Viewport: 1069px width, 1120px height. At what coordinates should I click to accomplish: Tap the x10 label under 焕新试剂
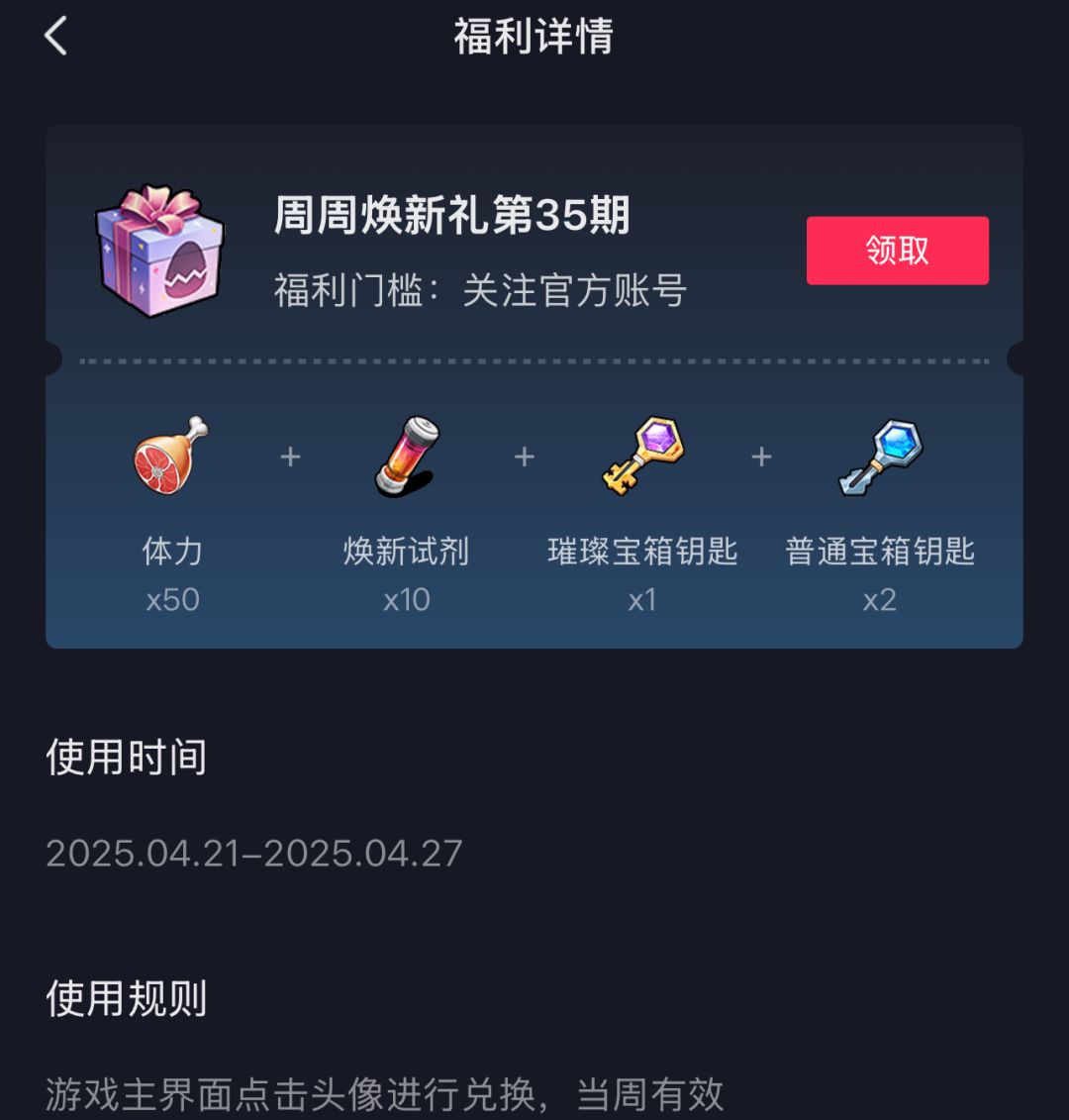click(x=406, y=599)
